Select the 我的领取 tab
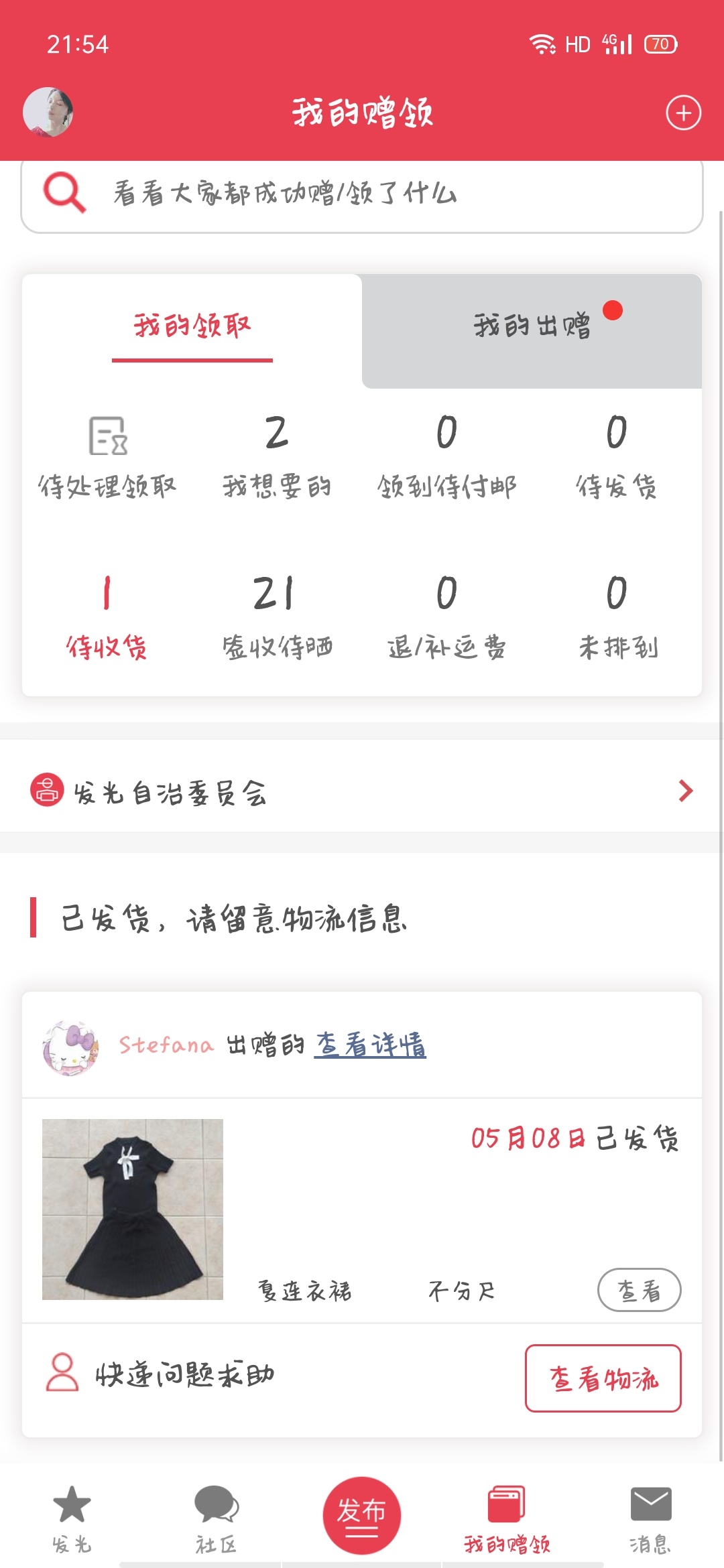The height and width of the screenshot is (1568, 724). (x=192, y=326)
